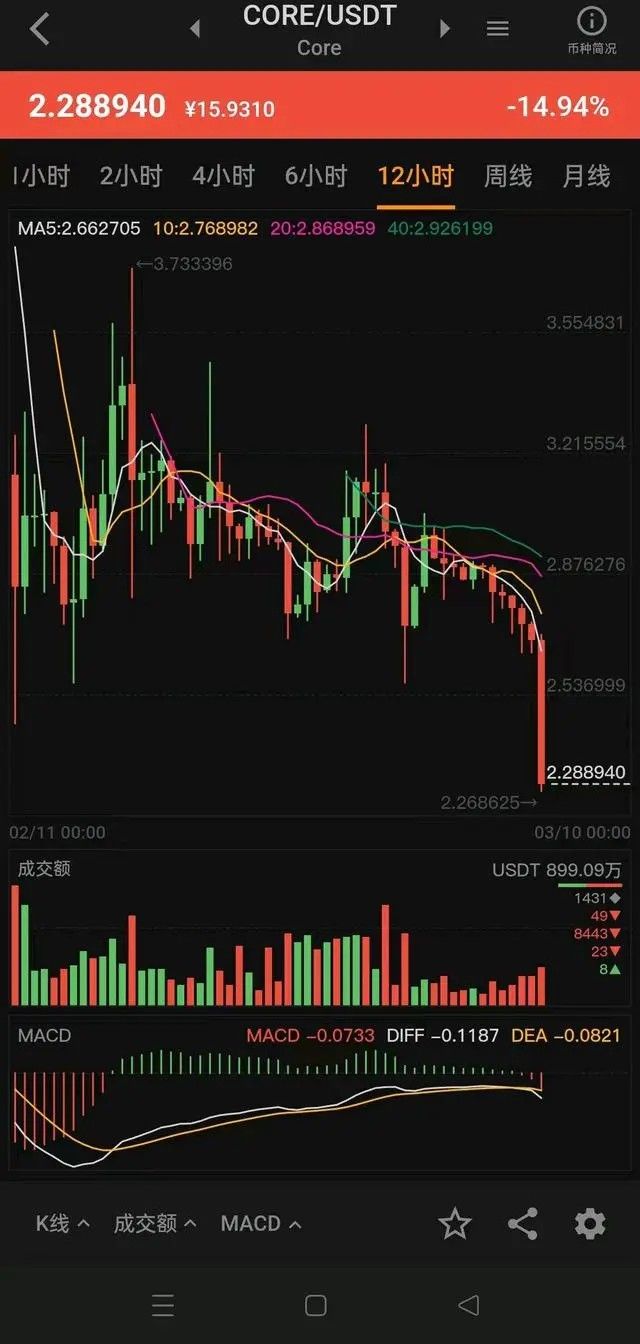Add CORE/USDT to favorites with star
The image size is (640, 1344).
click(x=455, y=1223)
